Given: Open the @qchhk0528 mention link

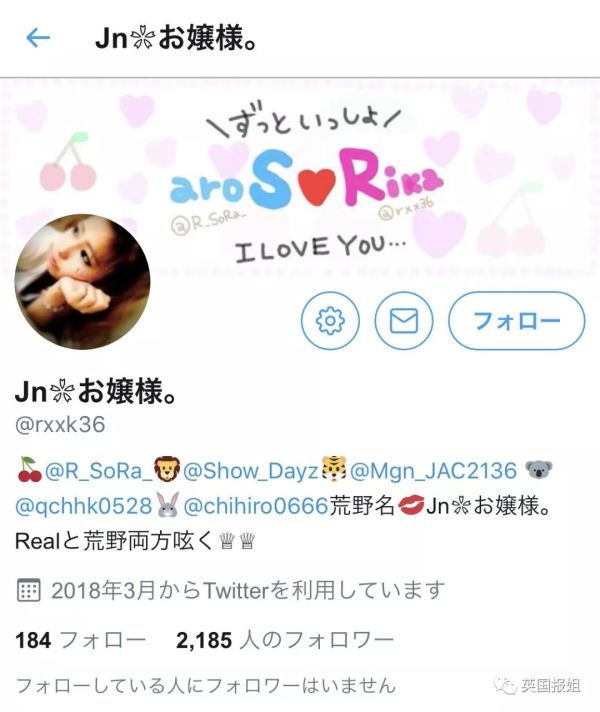Looking at the screenshot, I should (83, 506).
